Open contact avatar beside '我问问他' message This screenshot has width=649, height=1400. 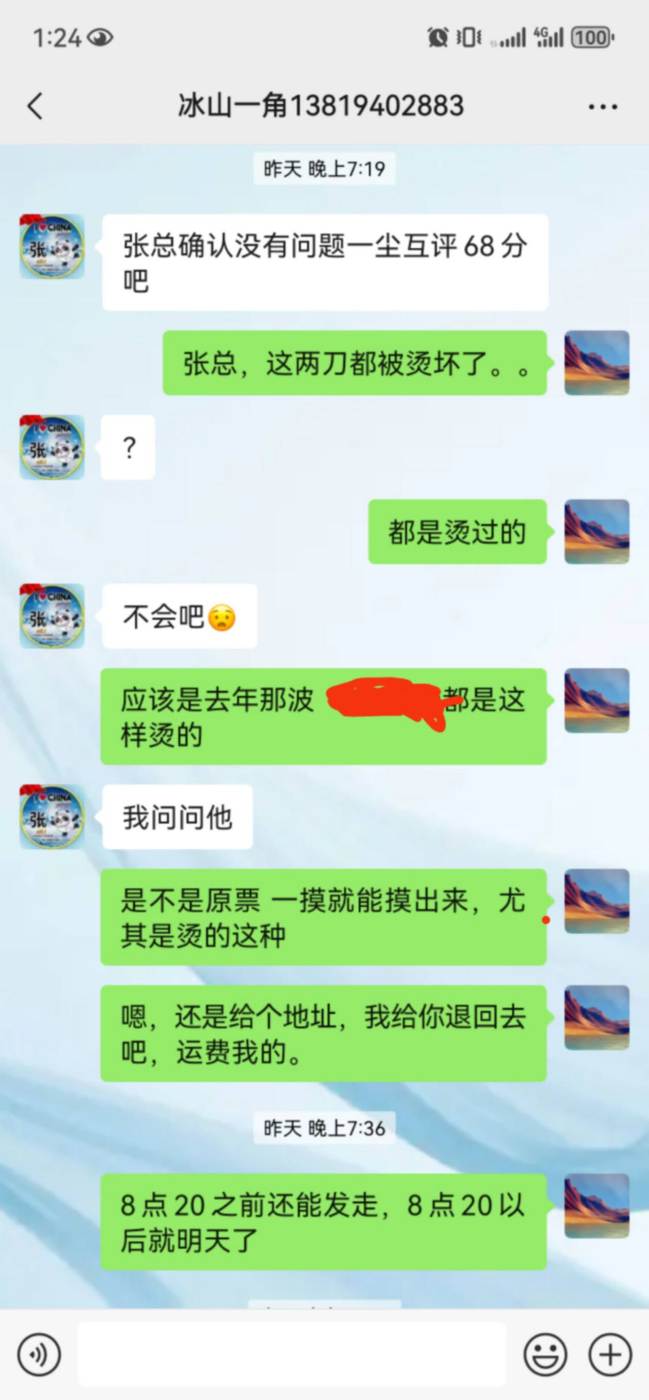coord(52,816)
